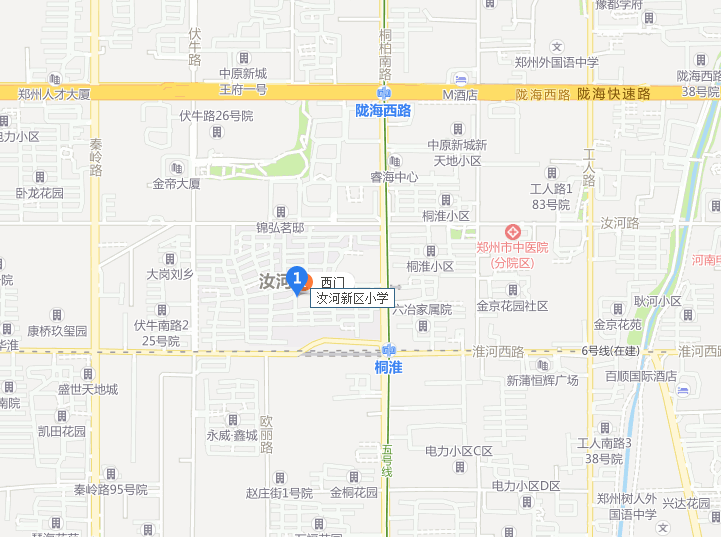
Task: Tap the 郑州市中医院 hospital marker
Action: click(x=512, y=232)
